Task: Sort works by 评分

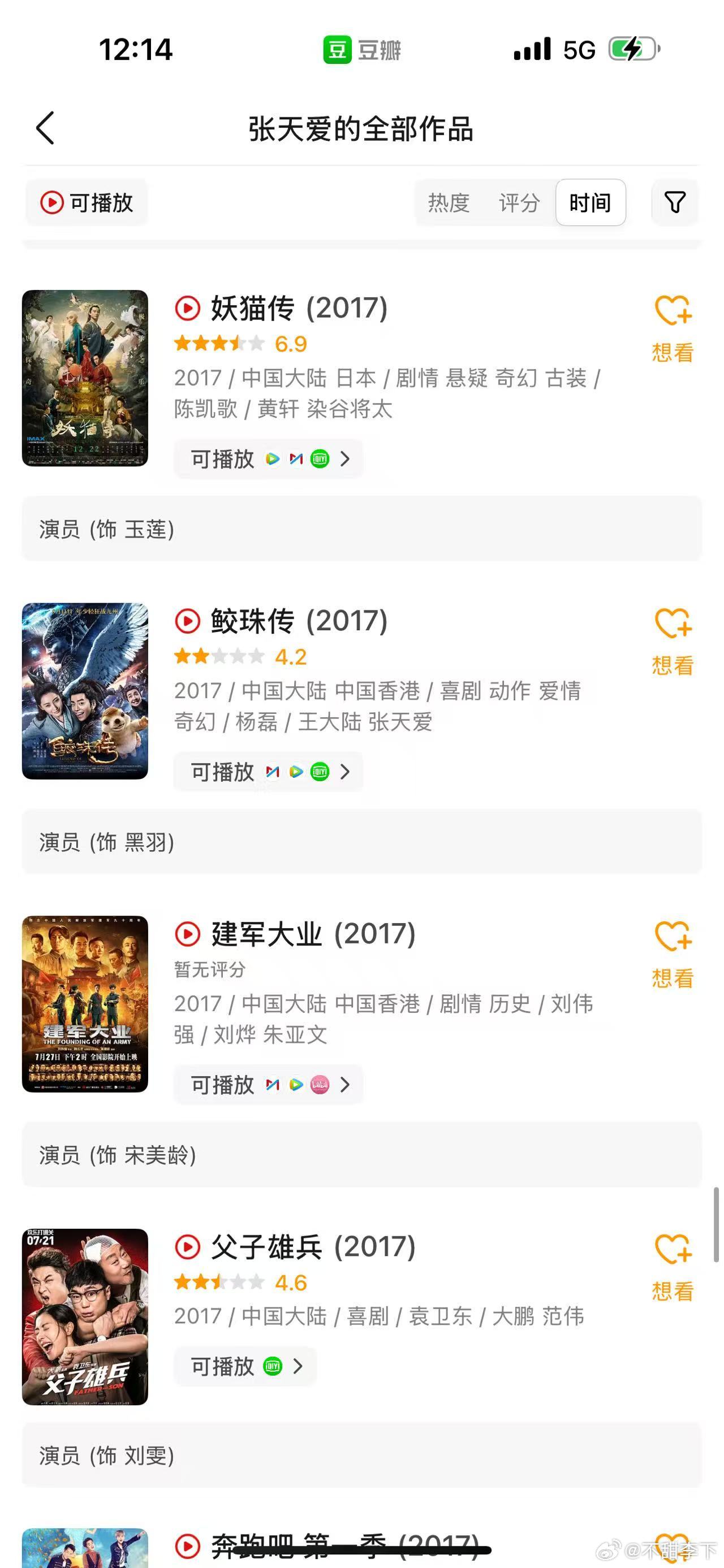Action: click(x=519, y=203)
